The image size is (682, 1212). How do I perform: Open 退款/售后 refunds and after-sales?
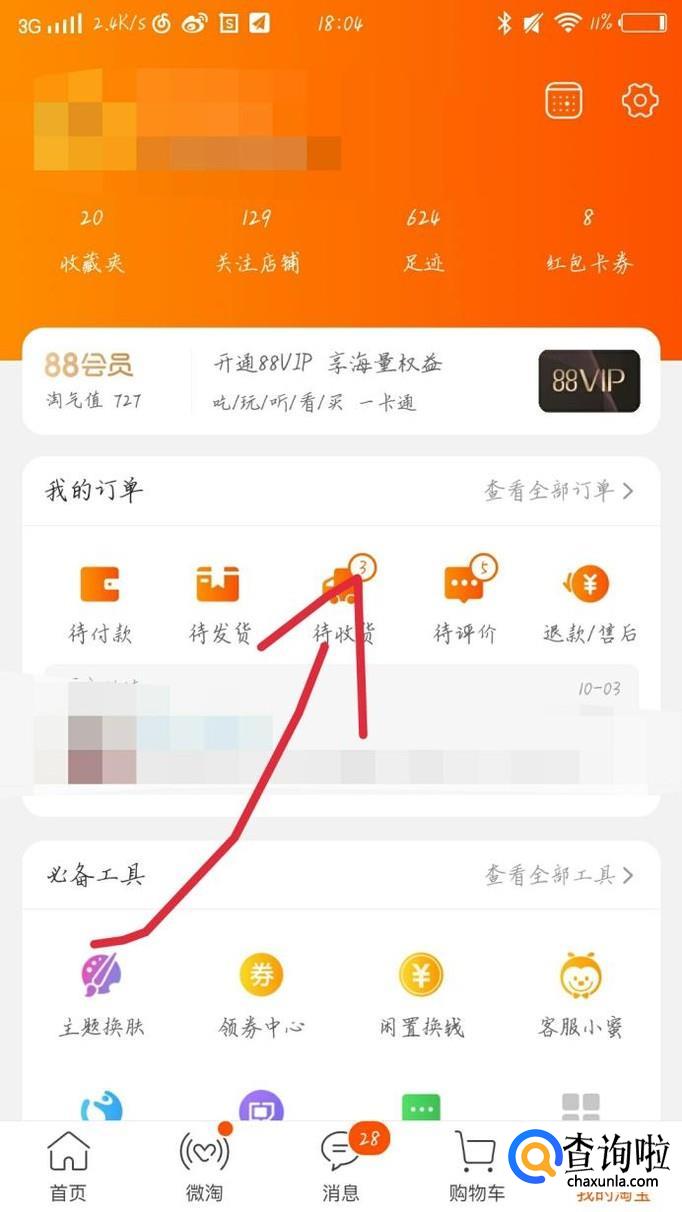(x=589, y=603)
